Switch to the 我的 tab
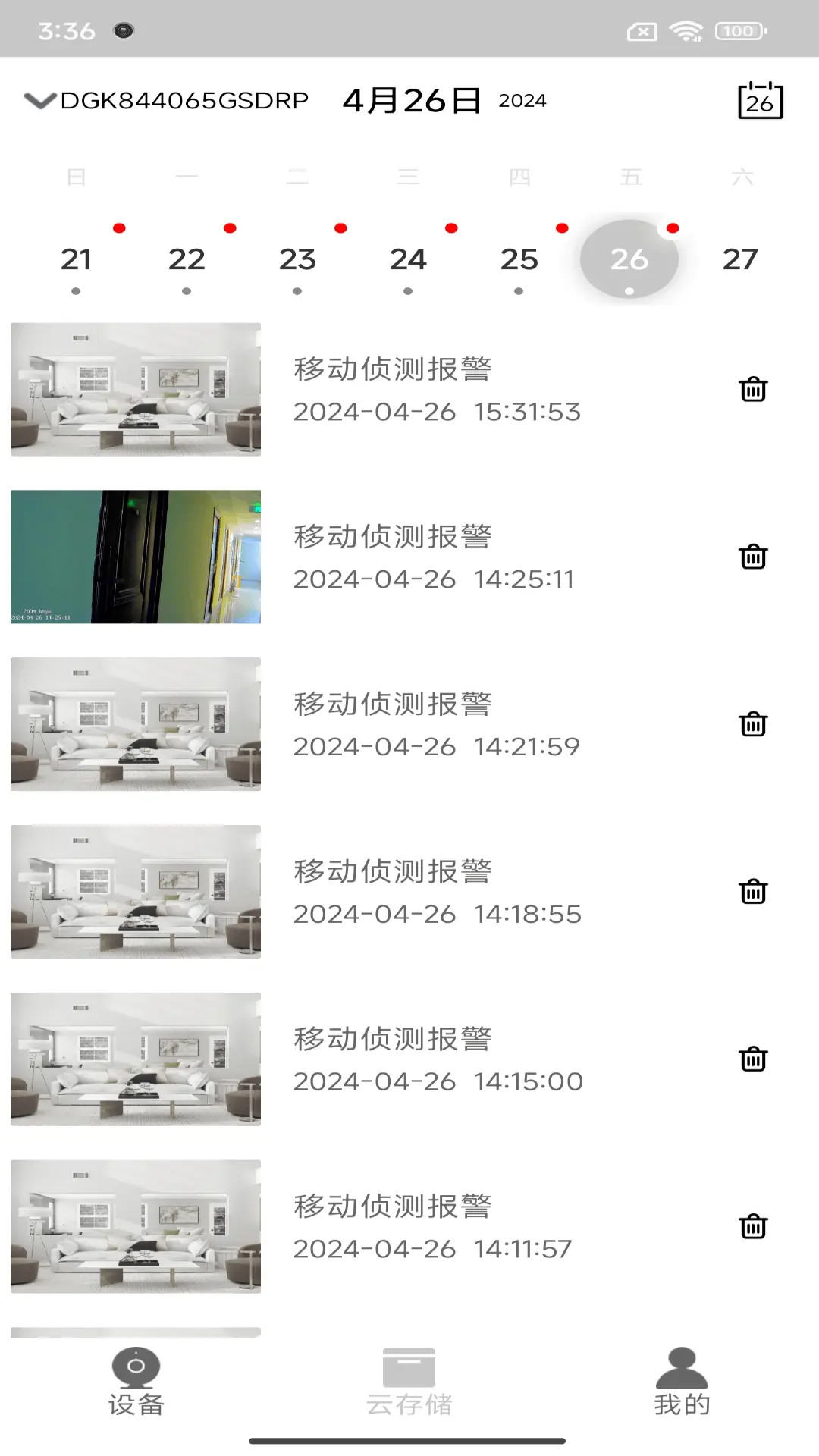 click(681, 1388)
